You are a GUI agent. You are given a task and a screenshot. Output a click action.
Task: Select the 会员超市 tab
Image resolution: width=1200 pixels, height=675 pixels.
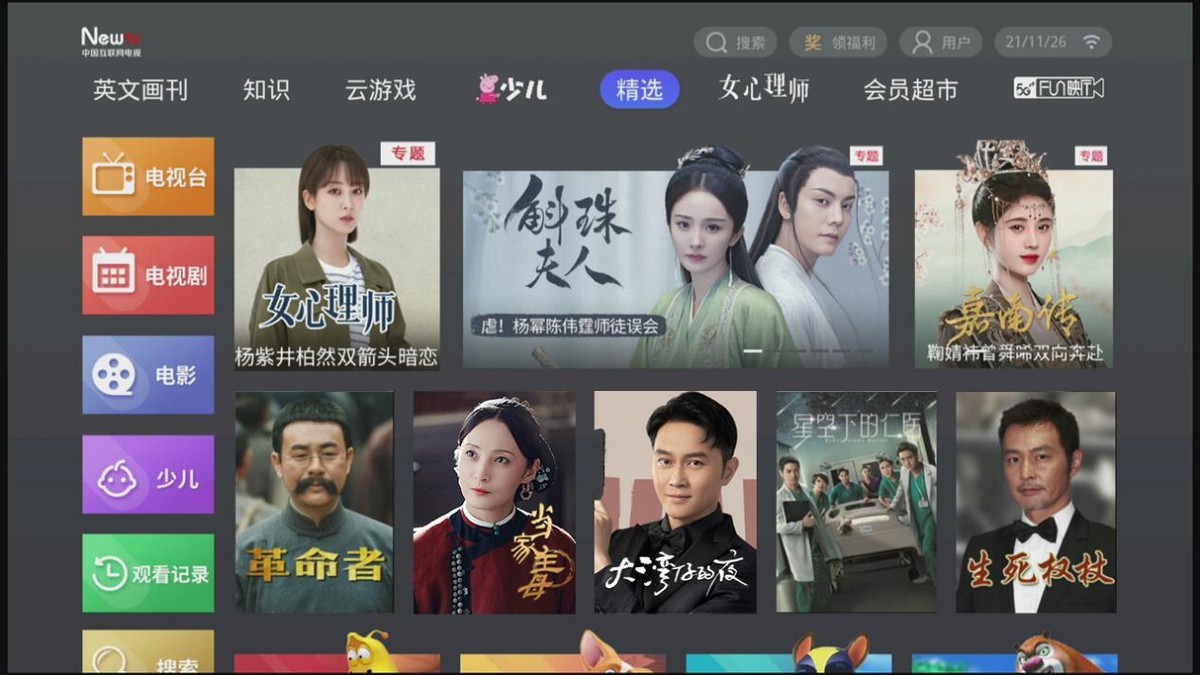tap(910, 90)
